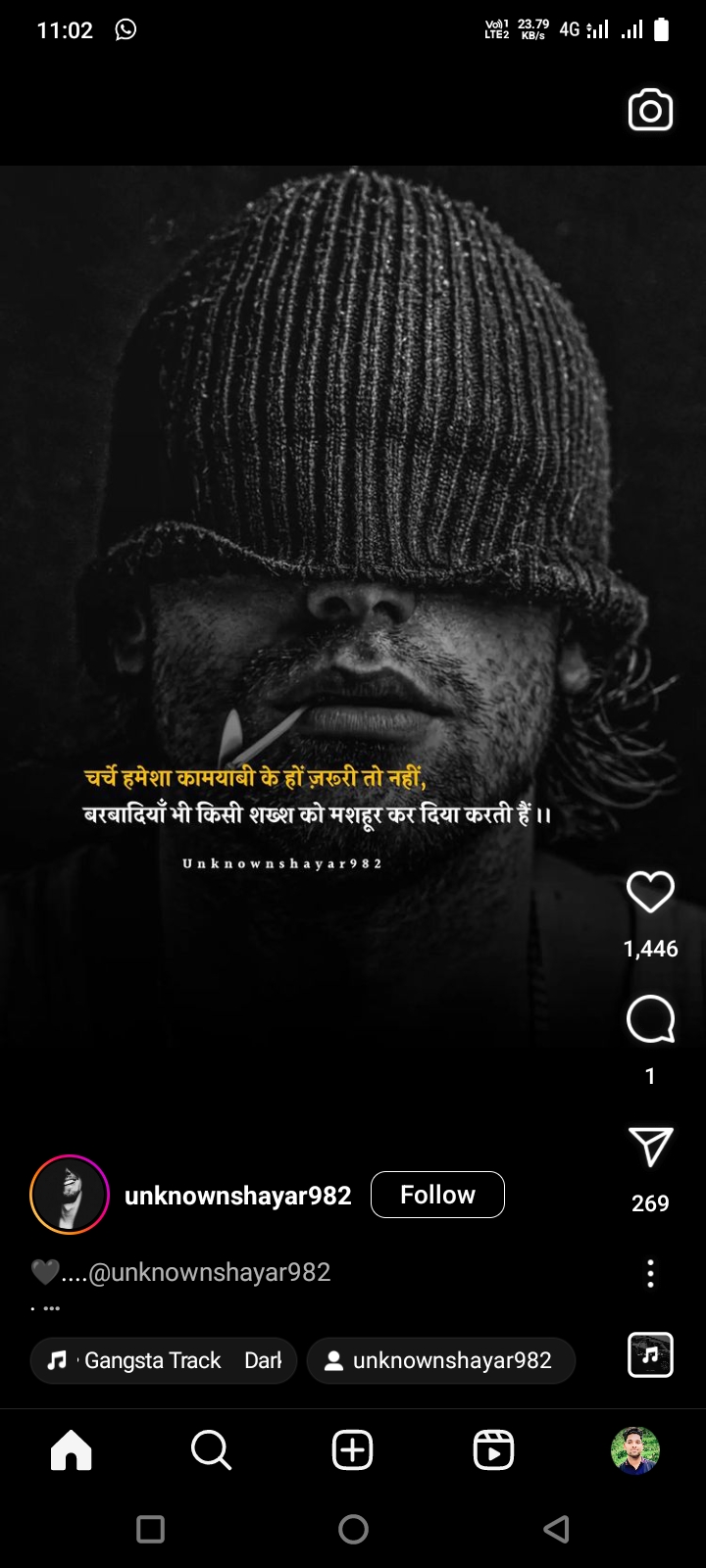Open the audio thumbnail in the corner
Screen dimensions: 706x1568
(x=650, y=1355)
